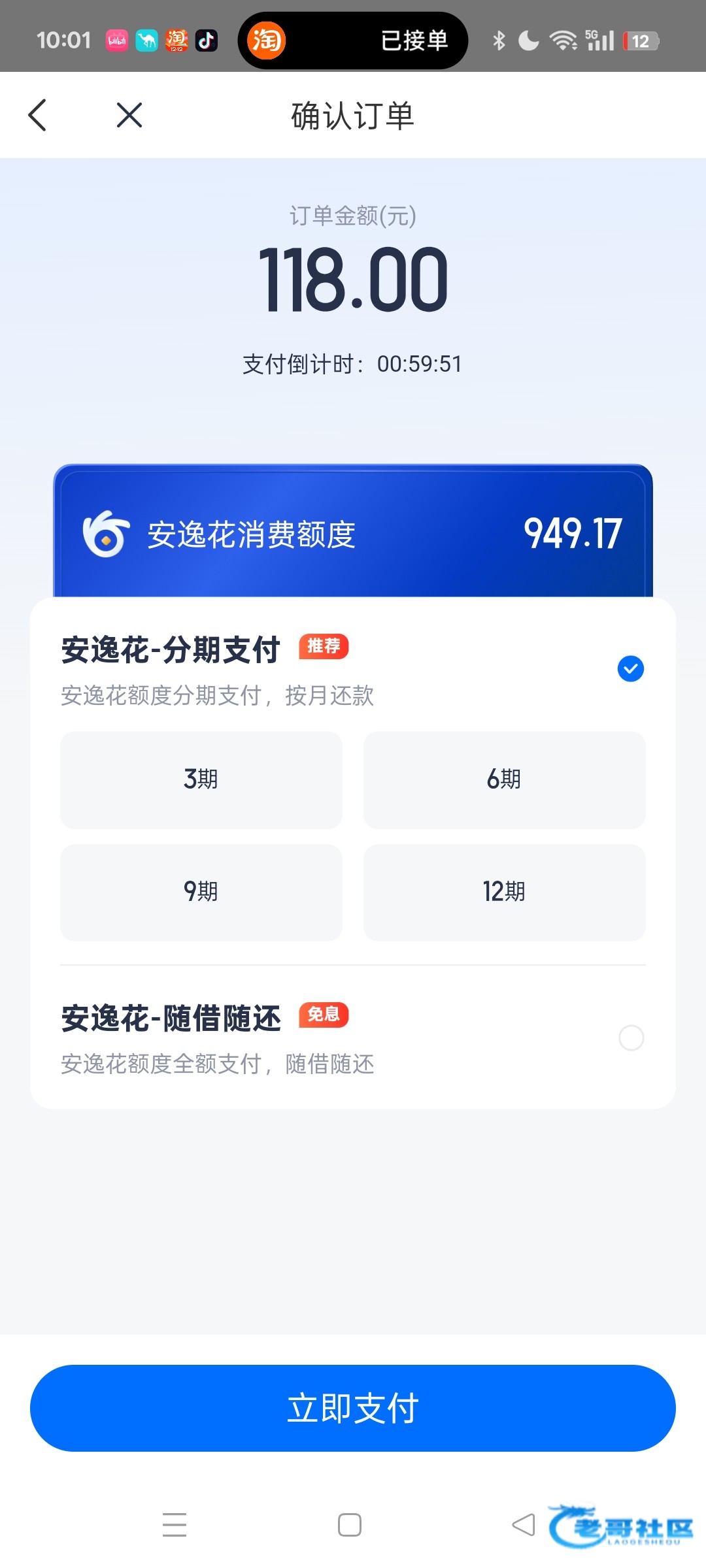The width and height of the screenshot is (706, 1568).
Task: Tap 立即支付 to pay now
Action: pos(353,1408)
